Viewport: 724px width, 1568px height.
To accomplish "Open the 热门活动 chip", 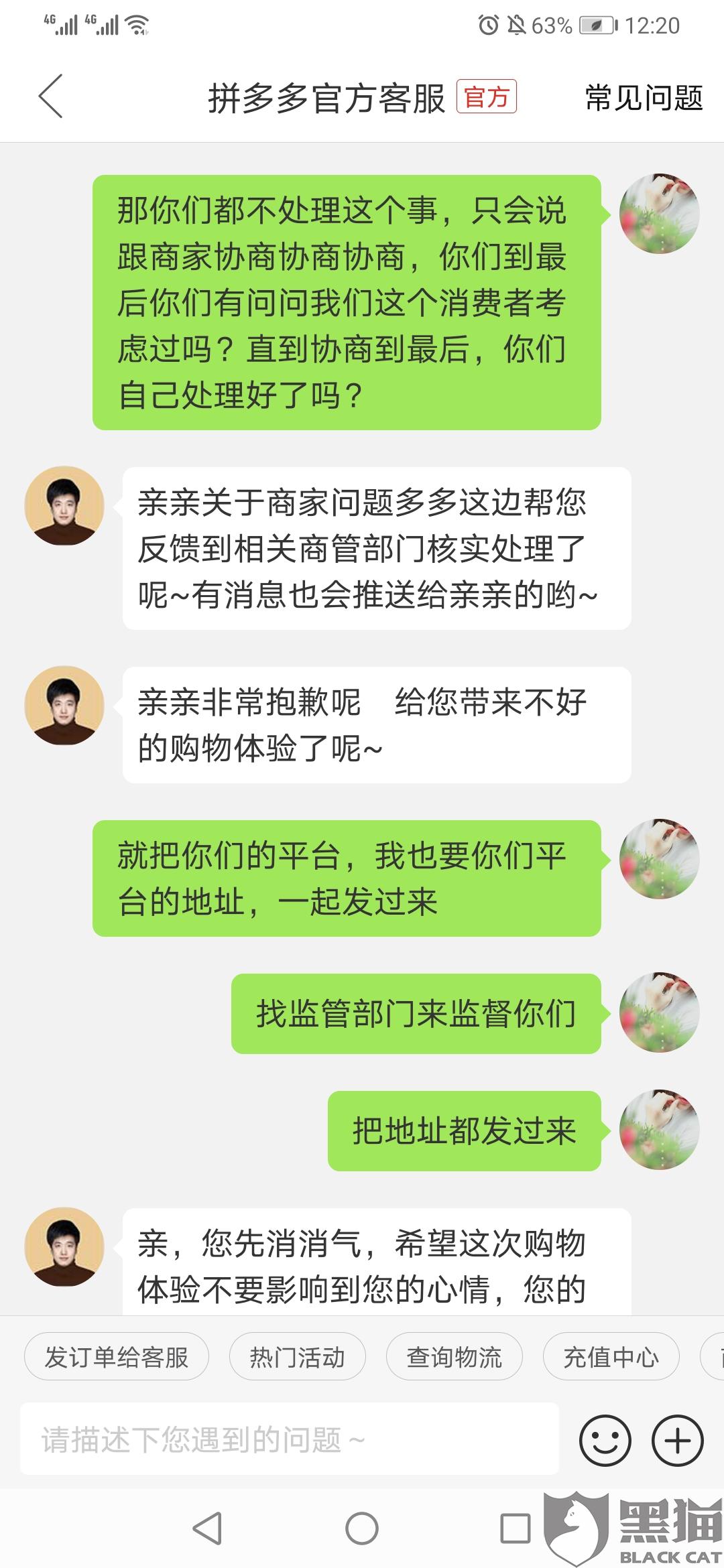I will 298,1357.
